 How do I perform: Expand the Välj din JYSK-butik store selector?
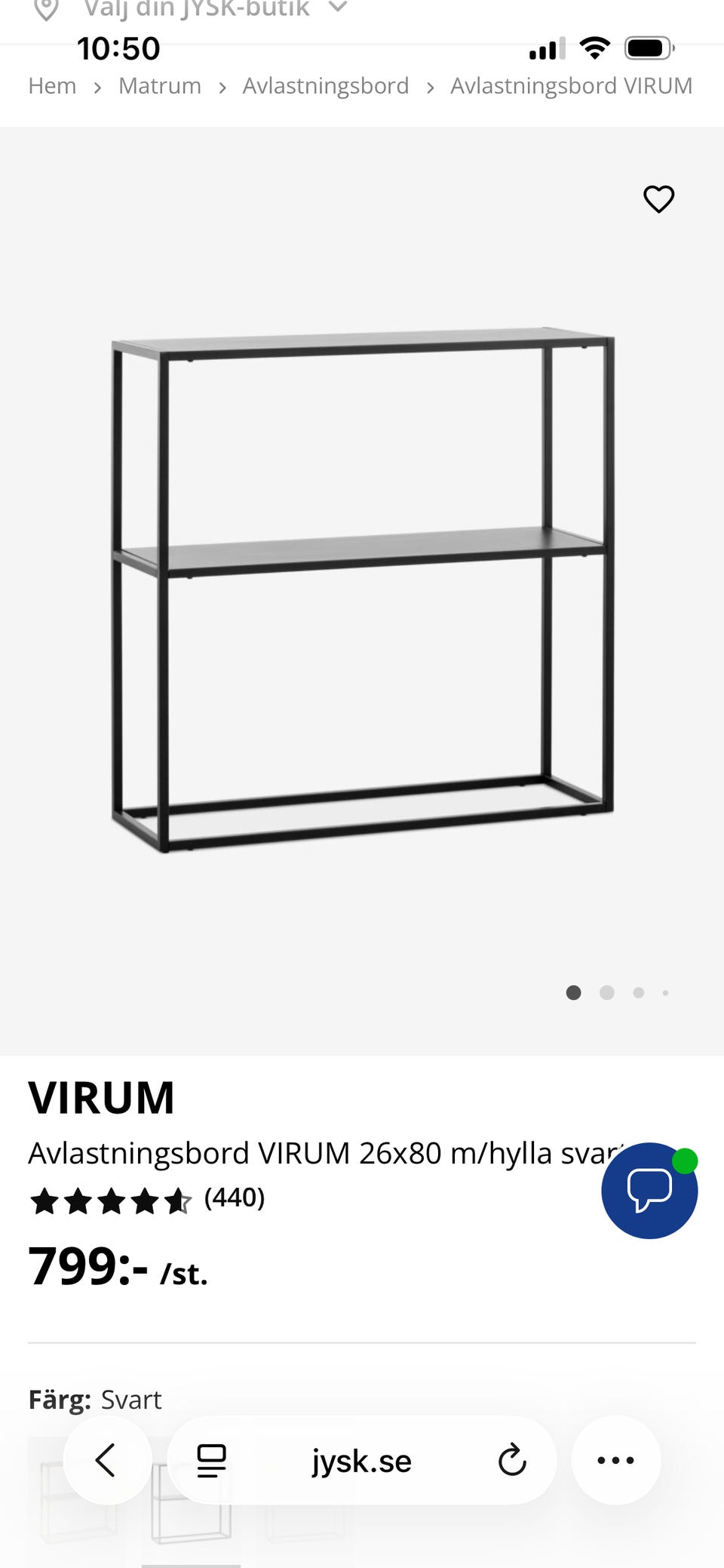click(198, 9)
